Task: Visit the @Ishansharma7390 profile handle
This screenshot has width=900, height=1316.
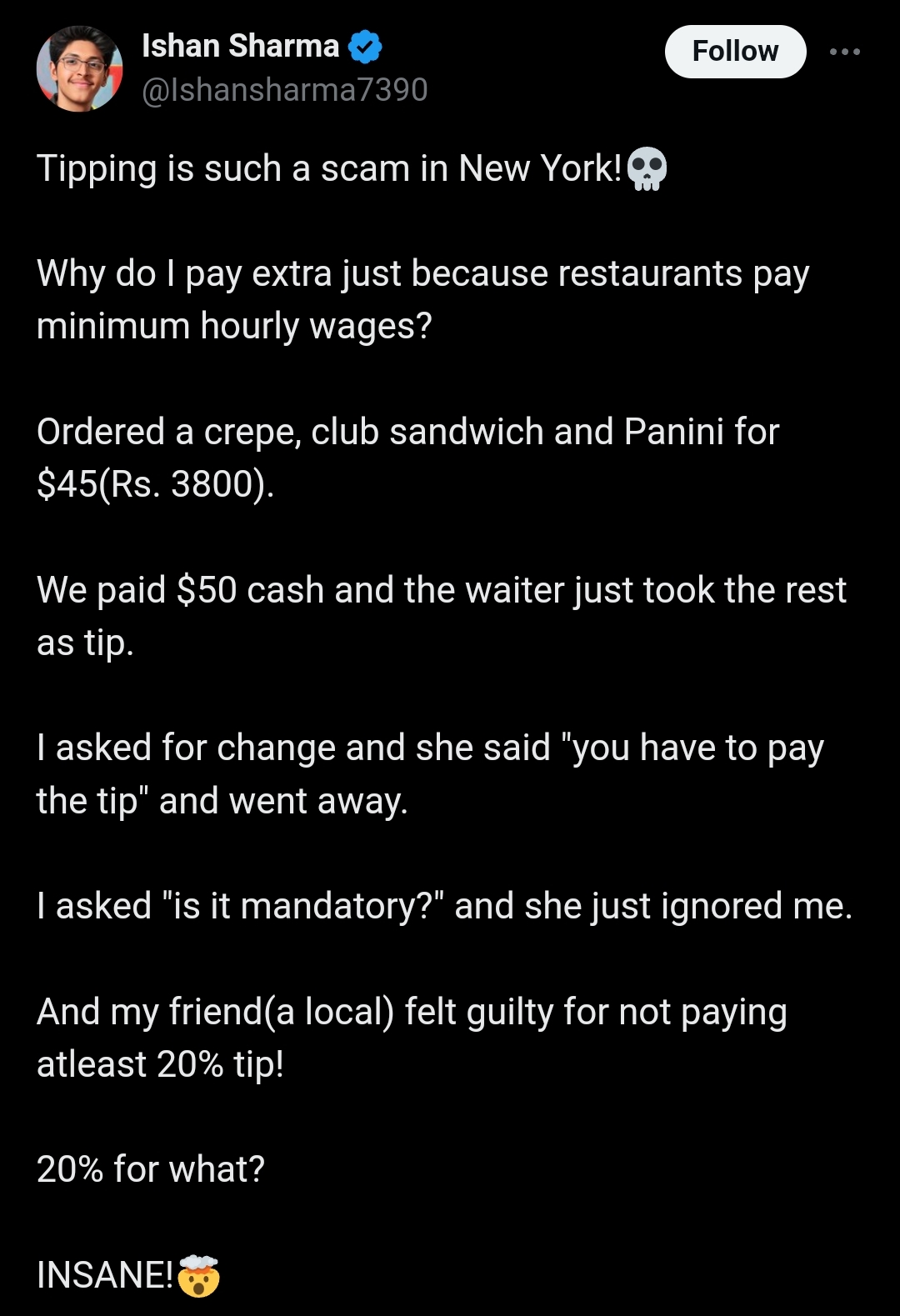Action: click(x=284, y=89)
